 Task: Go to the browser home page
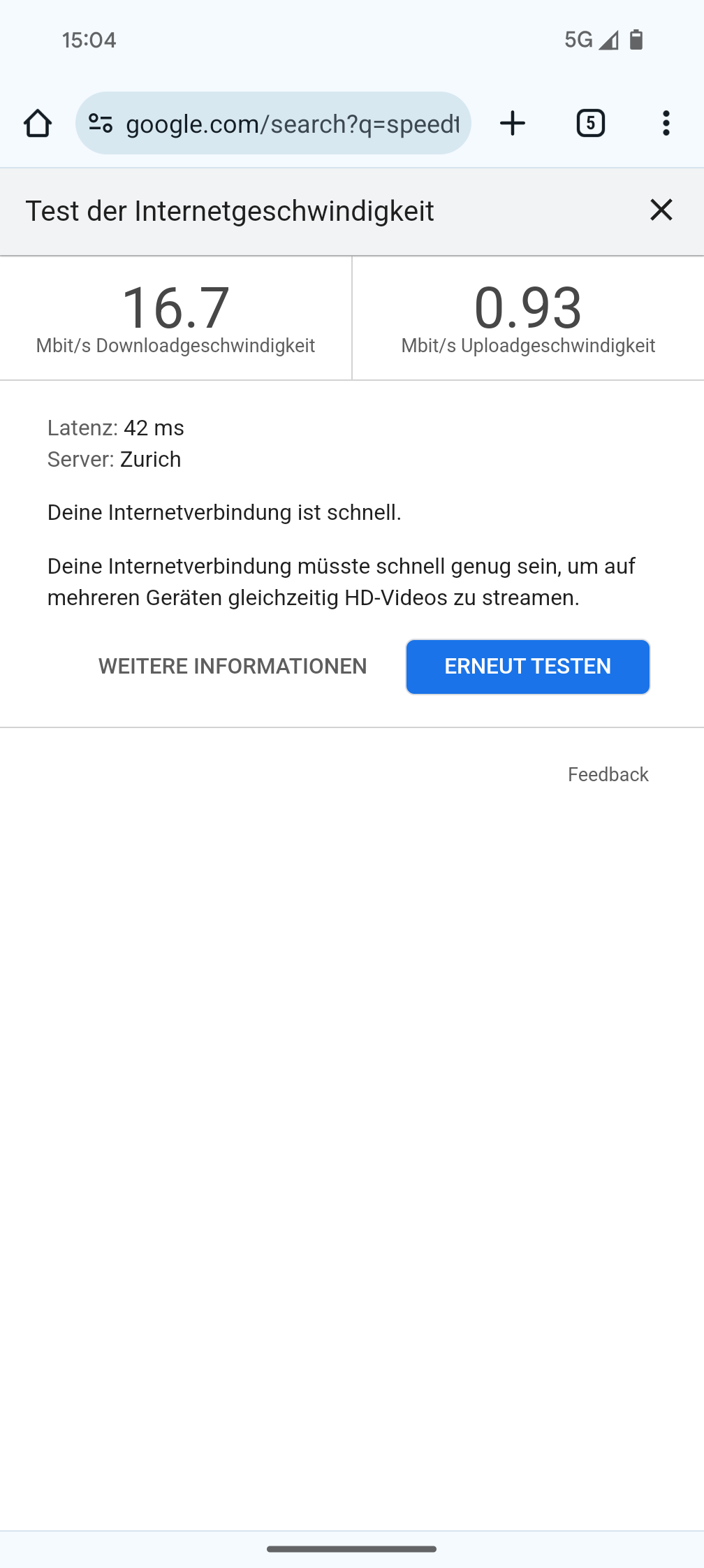[38, 124]
